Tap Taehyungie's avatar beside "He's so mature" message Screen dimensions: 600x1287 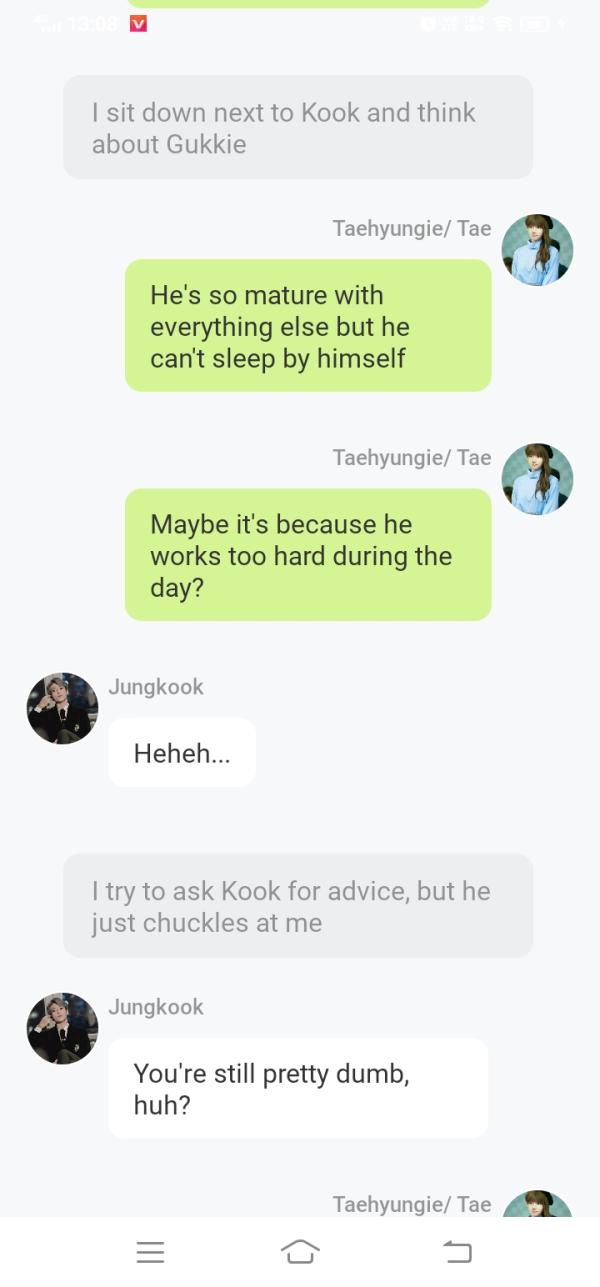click(537, 250)
